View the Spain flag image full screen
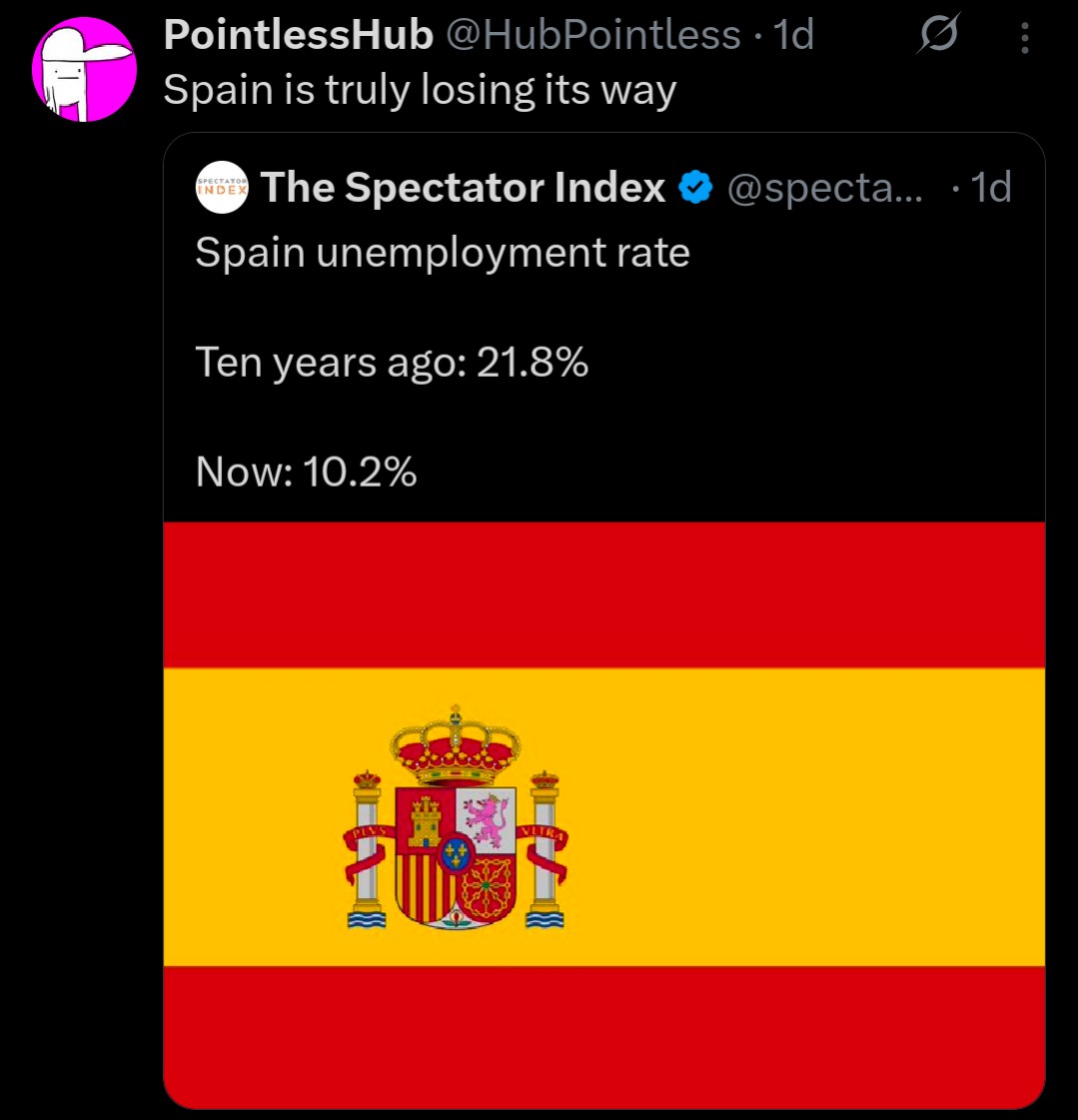Screen dimensions: 1078x1120 (x=603, y=814)
